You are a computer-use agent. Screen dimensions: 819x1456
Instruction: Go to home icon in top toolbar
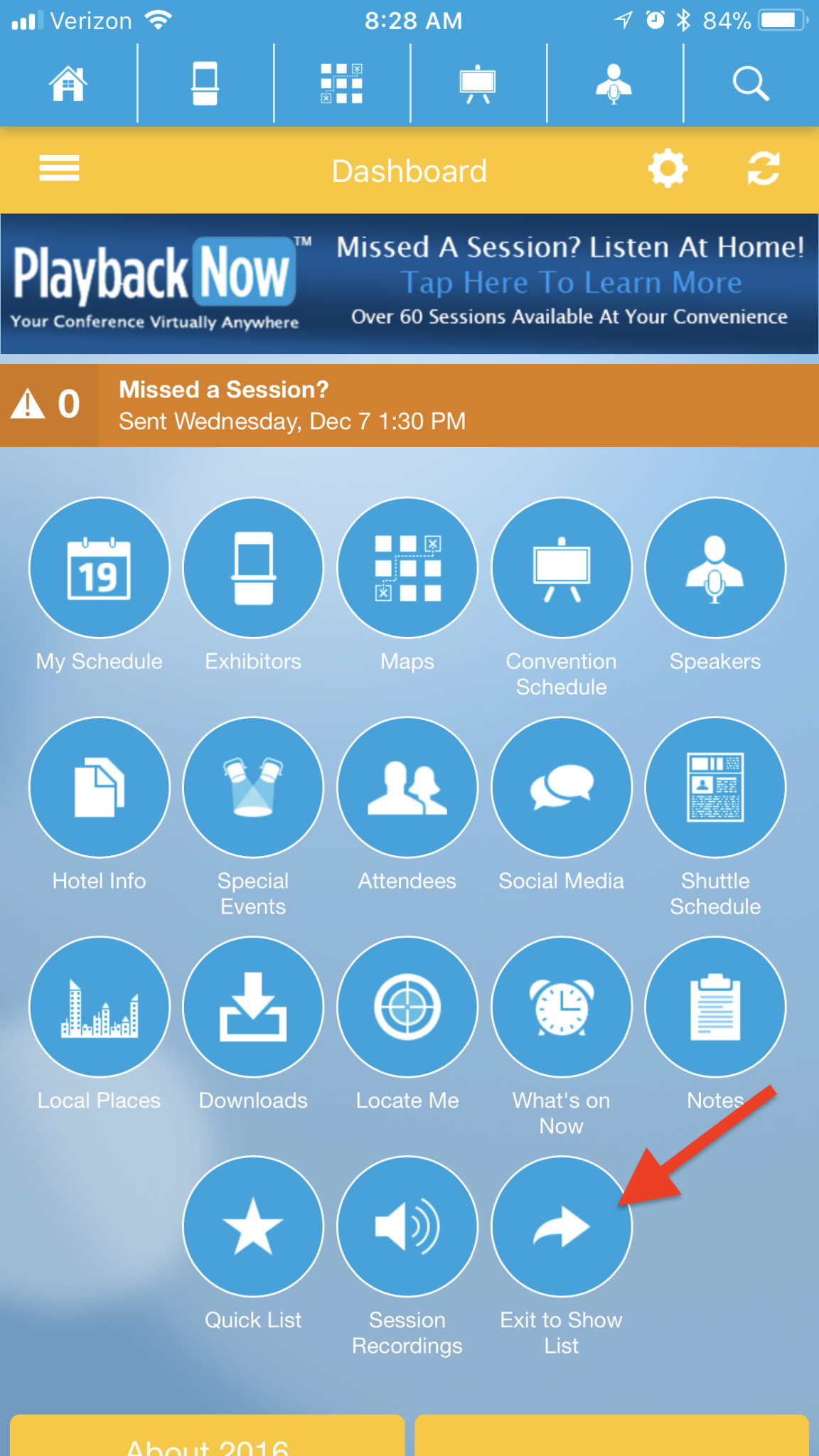(68, 84)
